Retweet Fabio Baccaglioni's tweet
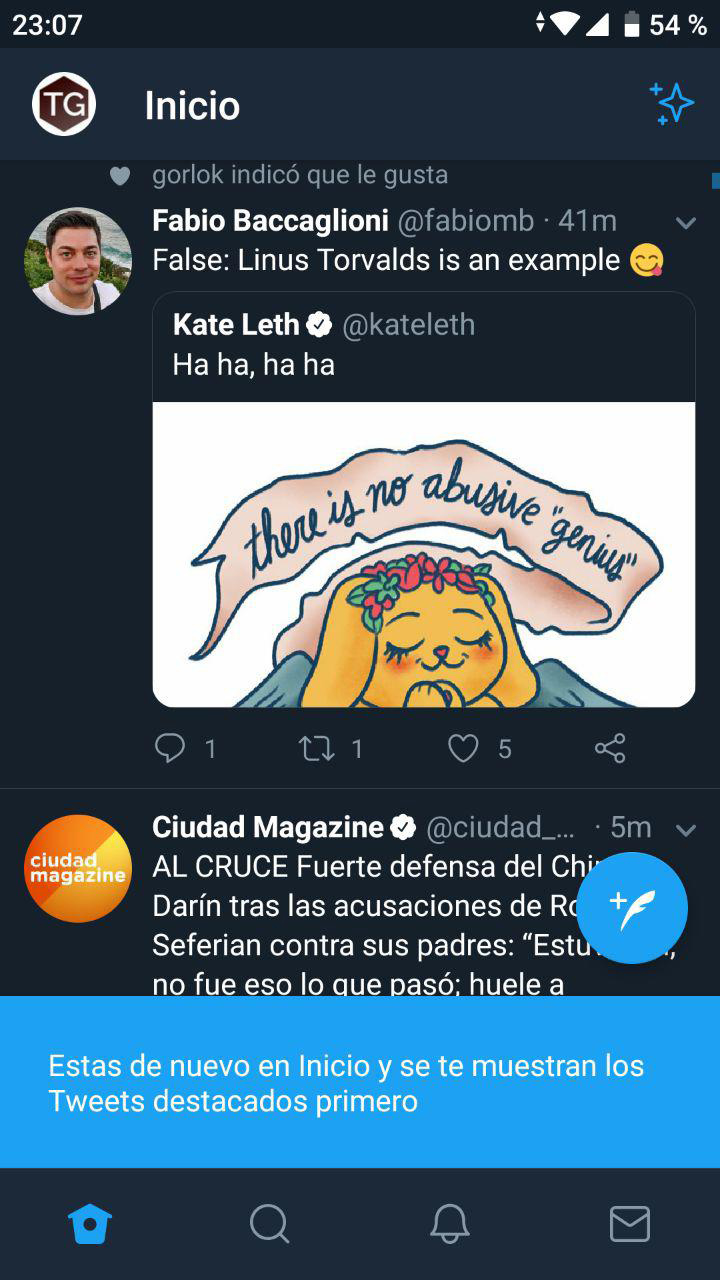Screen dimensions: 720x1280 click(x=317, y=748)
